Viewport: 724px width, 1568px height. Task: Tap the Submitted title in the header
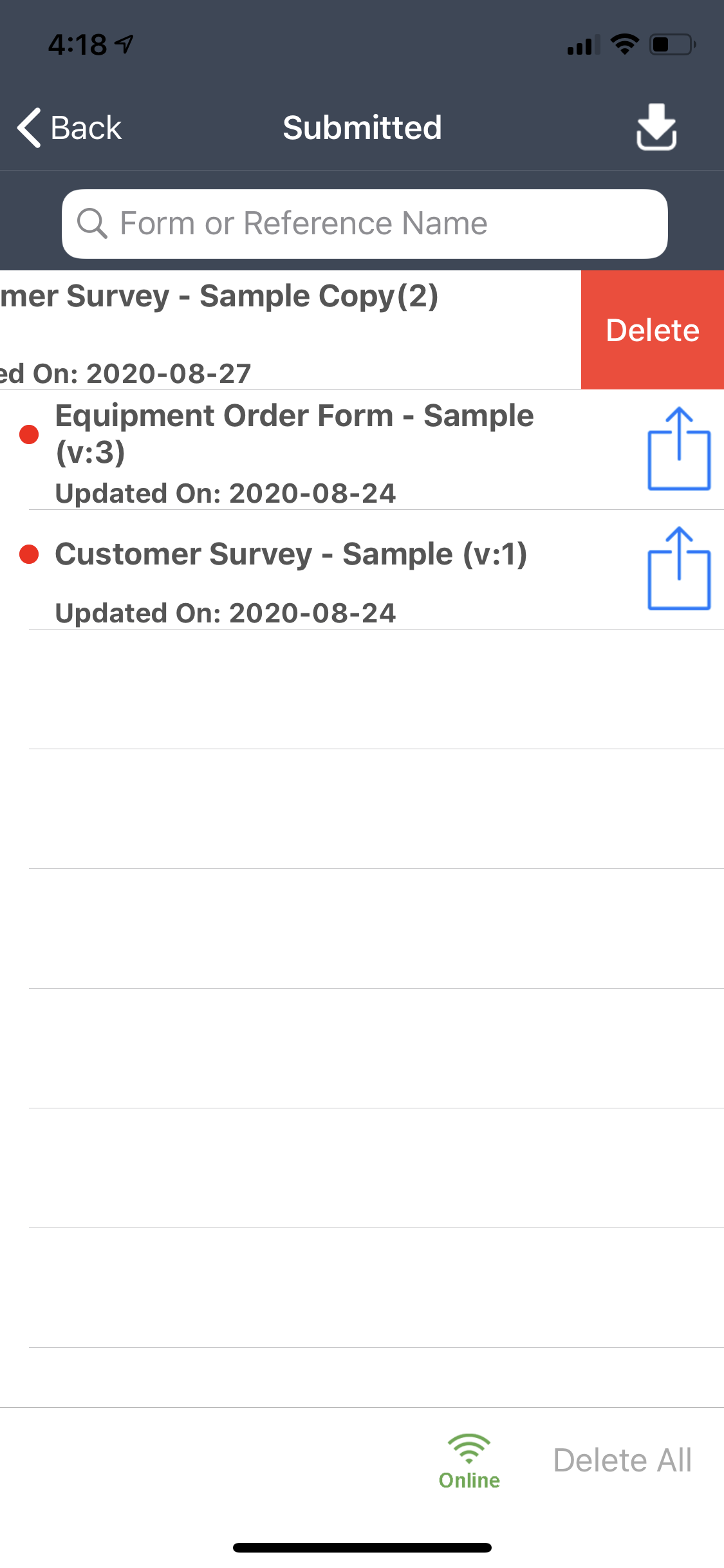pyautogui.click(x=362, y=127)
